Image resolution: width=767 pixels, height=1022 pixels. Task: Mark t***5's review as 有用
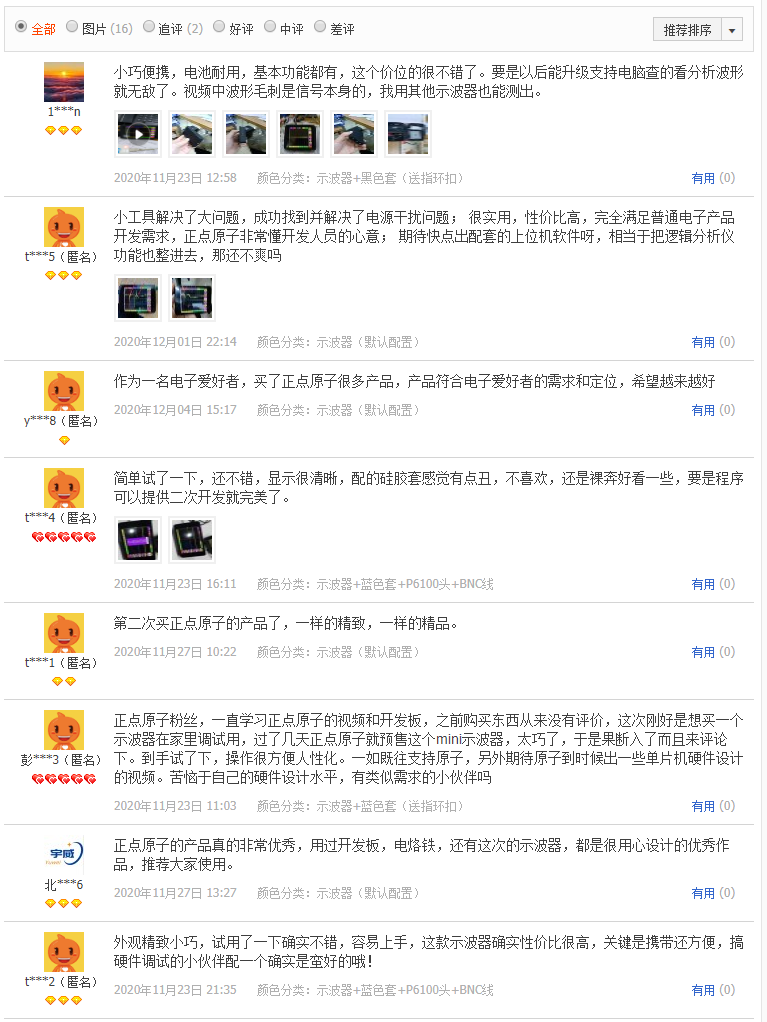point(703,342)
